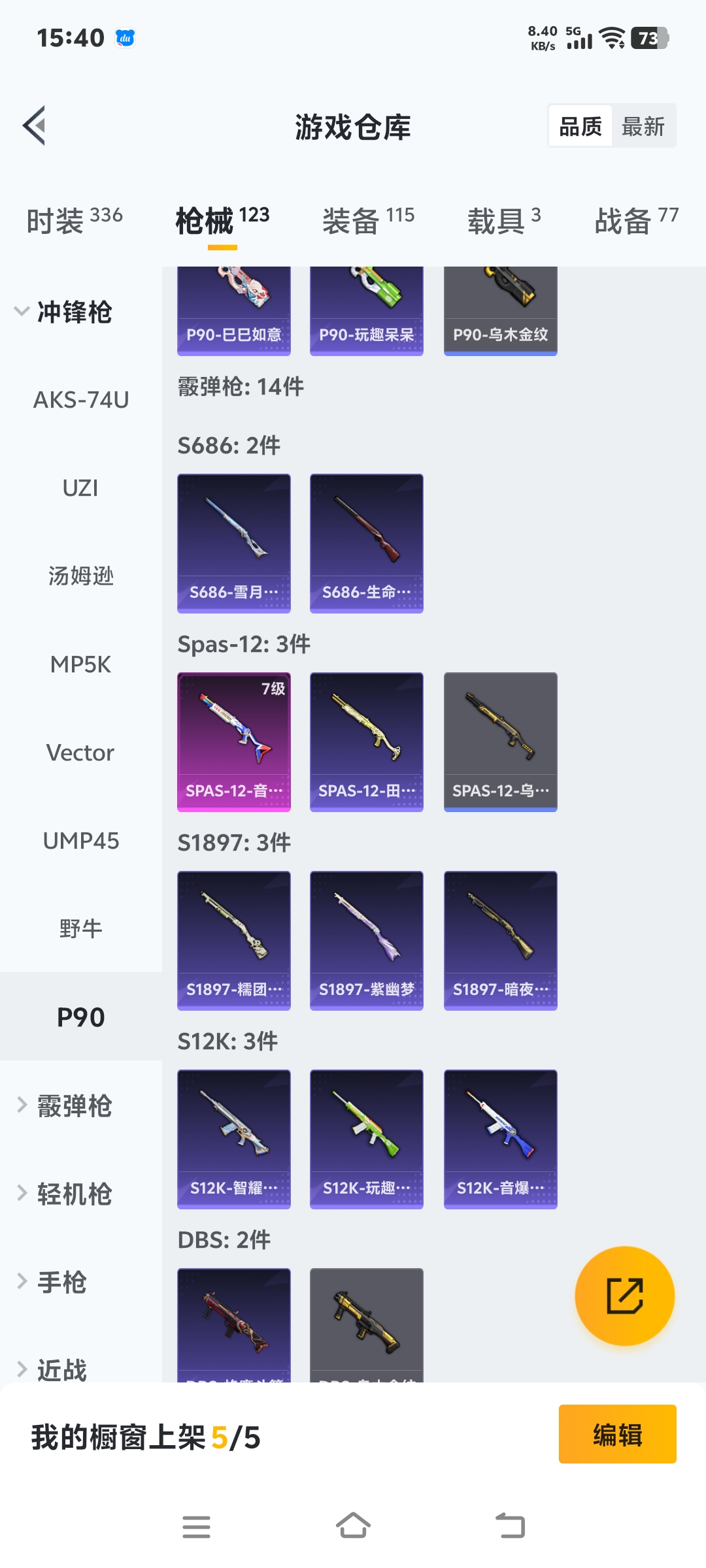706x1568 pixels.
Task: Tap the orange share floating button
Action: pyautogui.click(x=624, y=1296)
